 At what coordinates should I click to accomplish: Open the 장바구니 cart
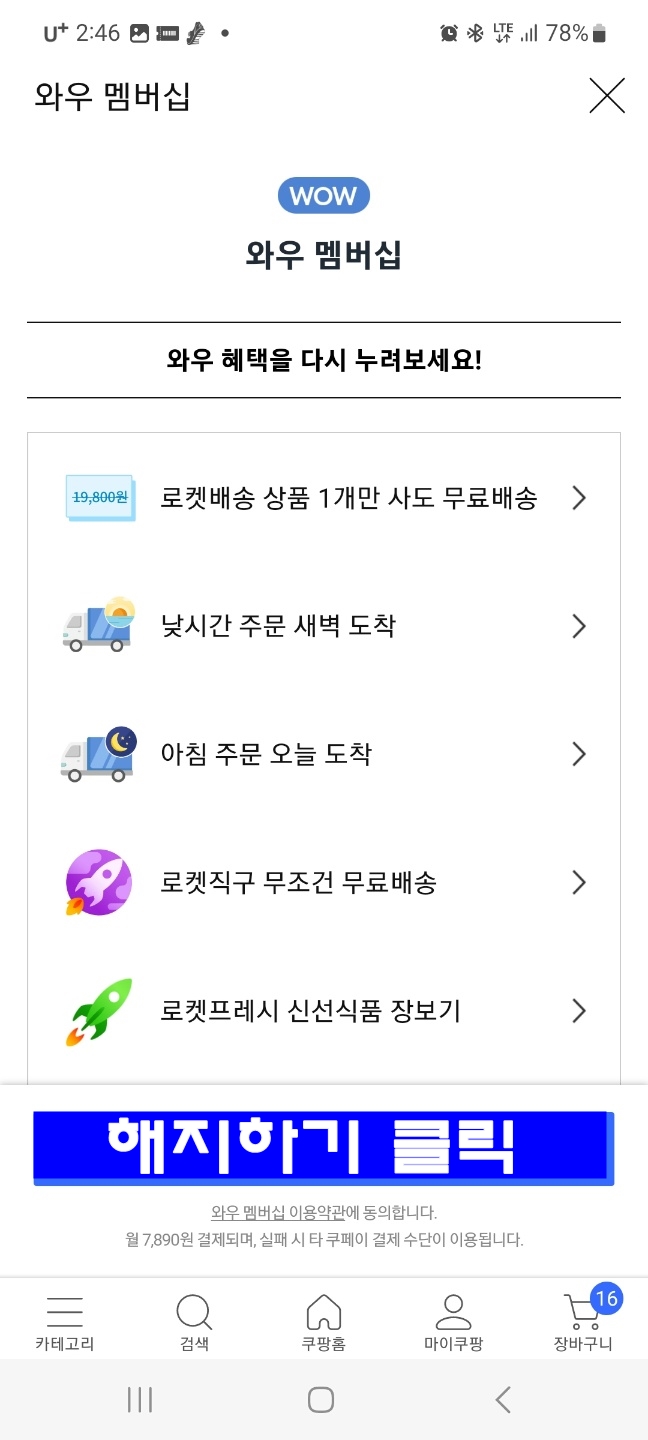coord(583,1322)
